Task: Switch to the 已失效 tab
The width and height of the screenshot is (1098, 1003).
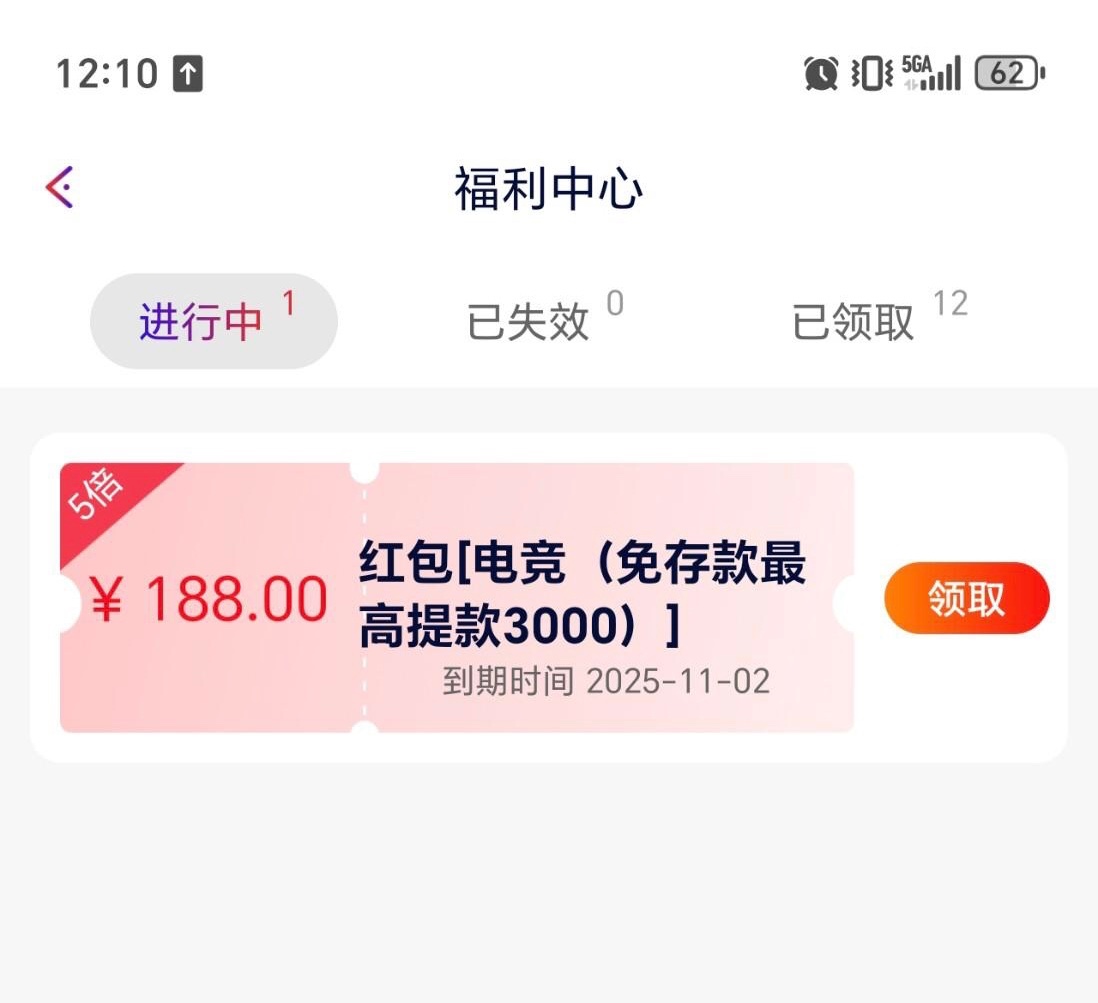Action: [x=530, y=321]
